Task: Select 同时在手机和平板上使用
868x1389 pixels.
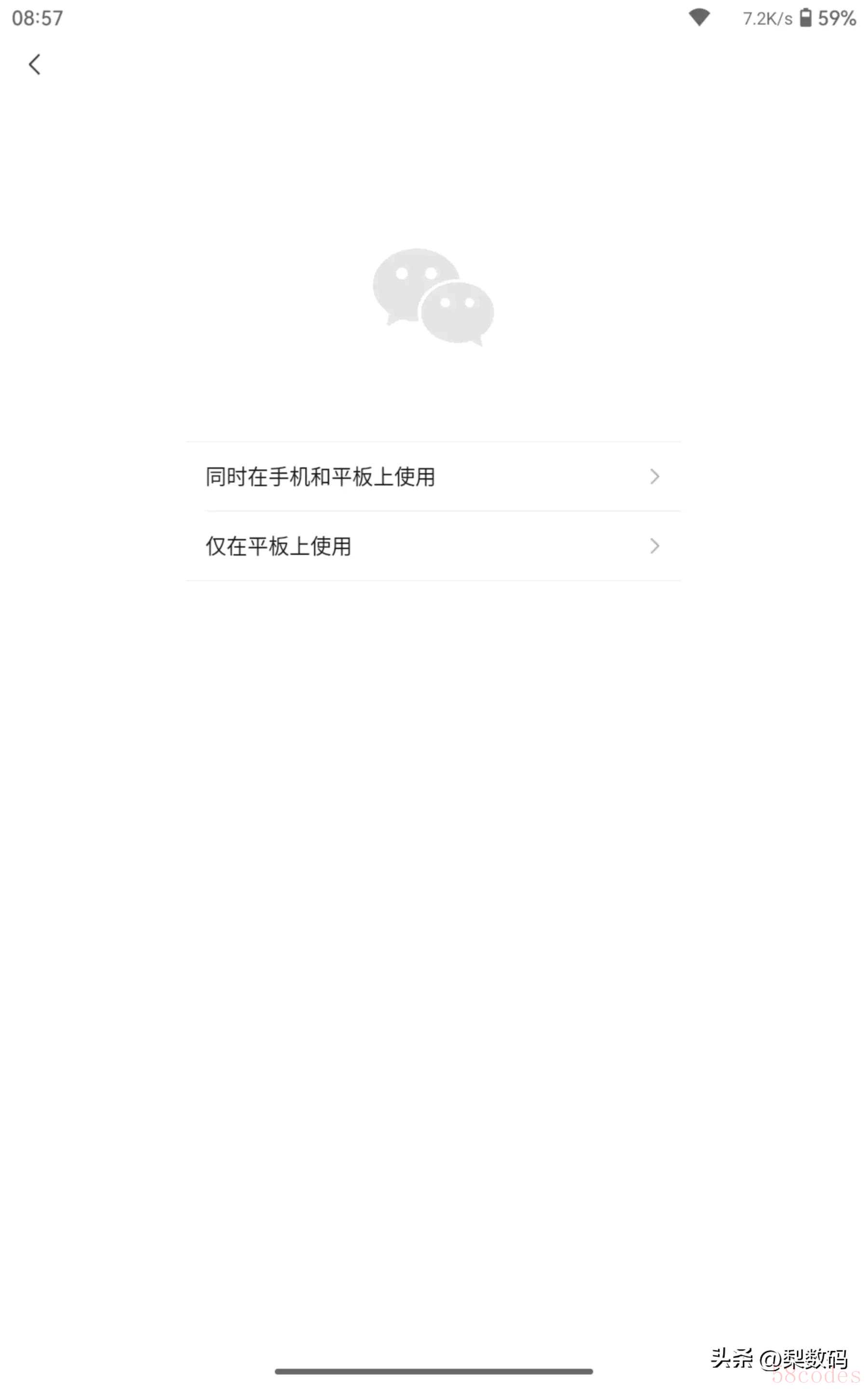Action: click(434, 477)
